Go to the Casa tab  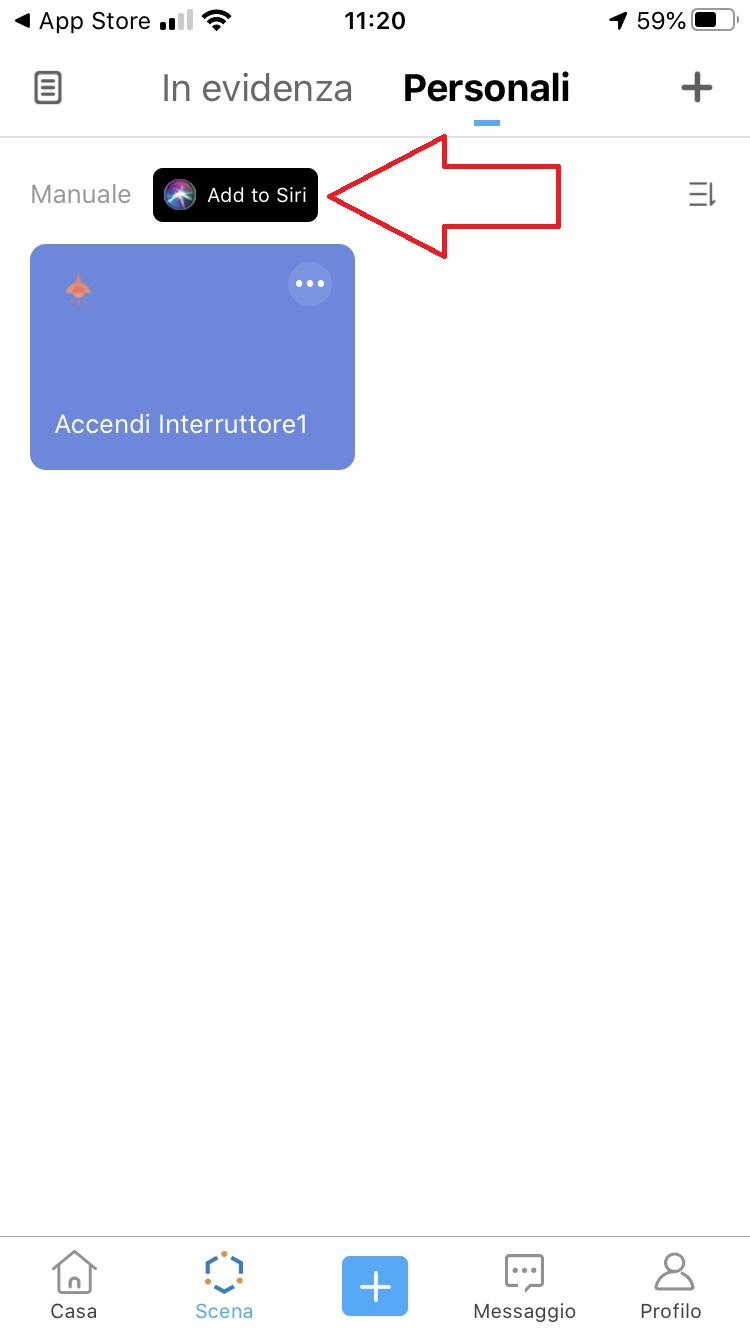(74, 1285)
